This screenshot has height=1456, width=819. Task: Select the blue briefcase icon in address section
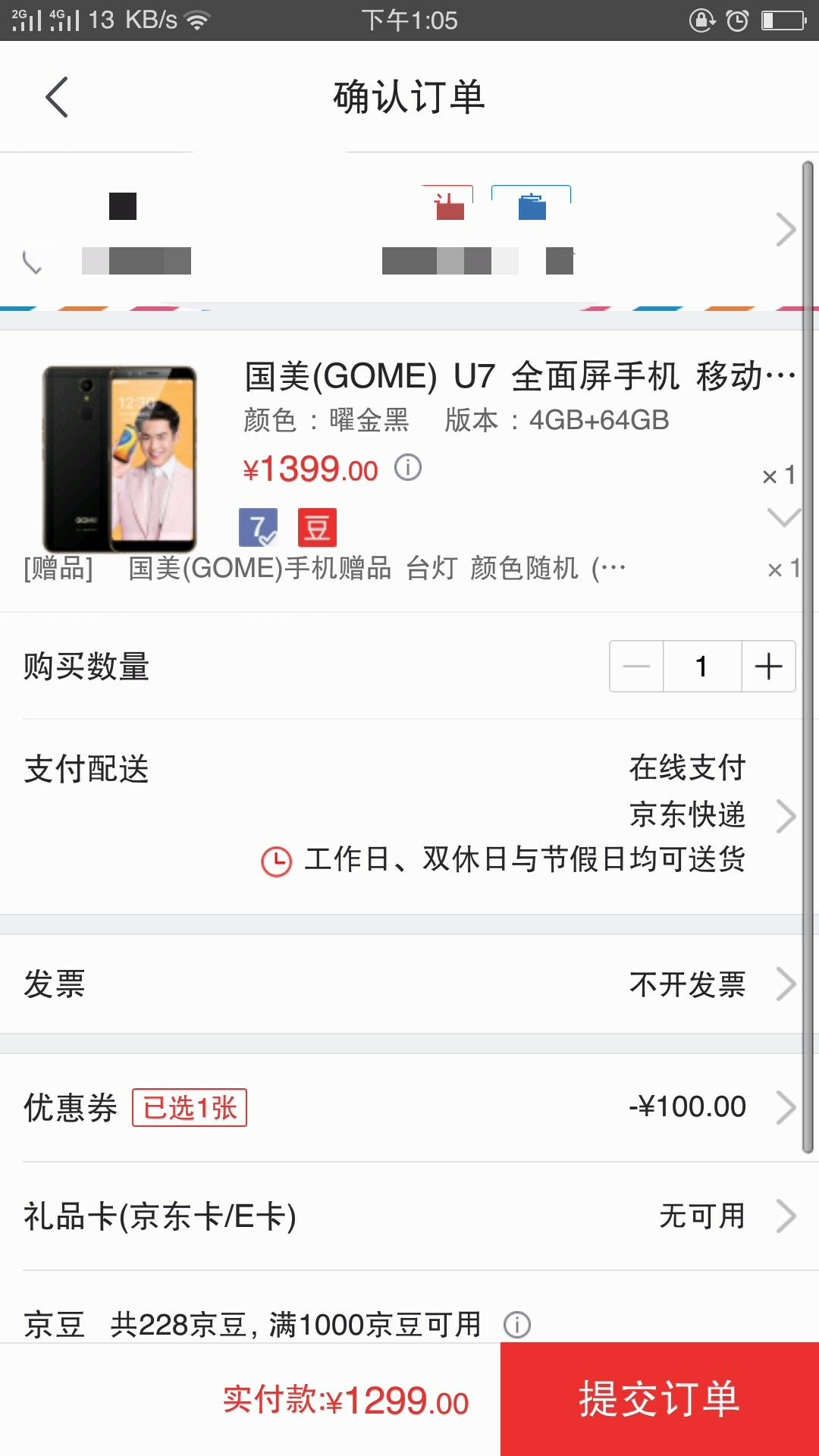coord(532,206)
